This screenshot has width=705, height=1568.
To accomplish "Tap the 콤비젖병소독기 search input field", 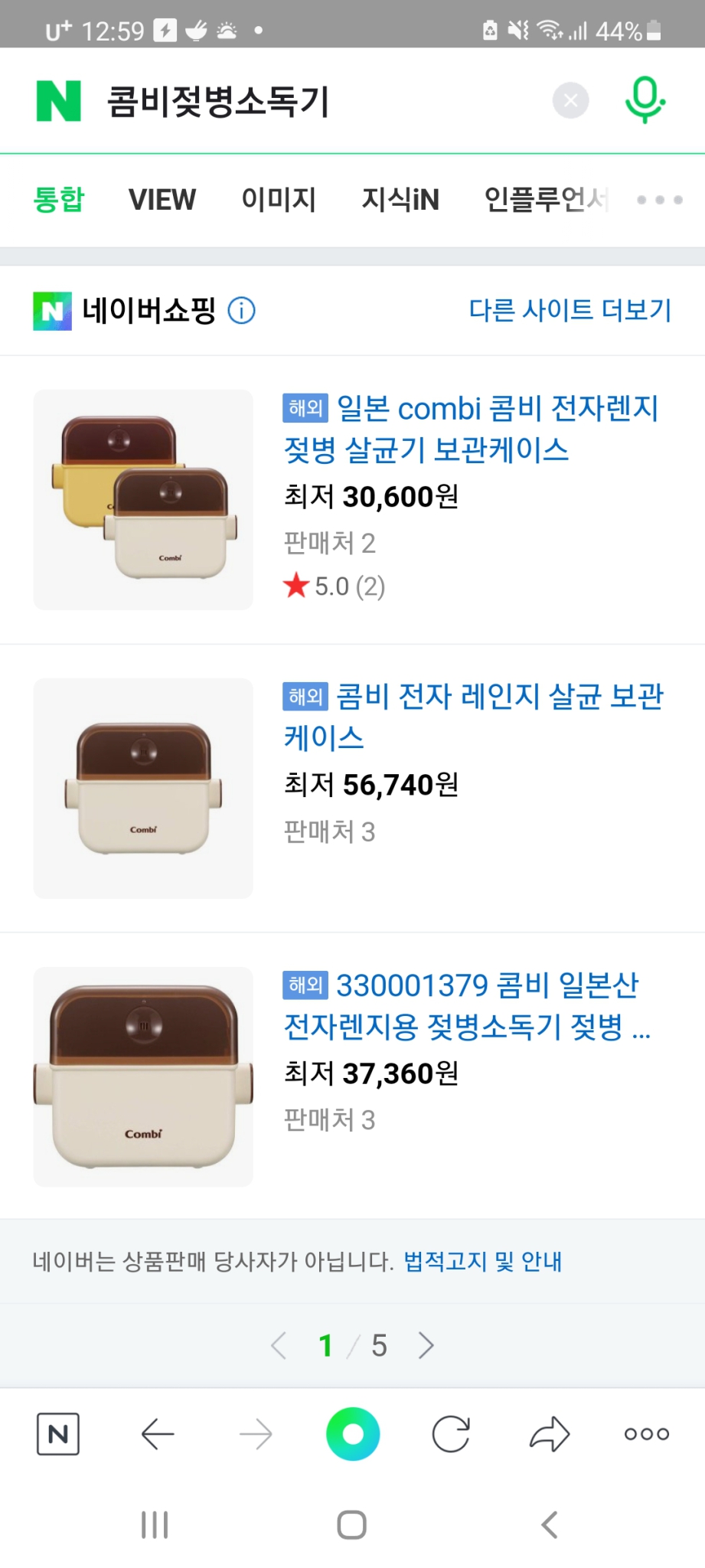I will pyautogui.click(x=306, y=100).
